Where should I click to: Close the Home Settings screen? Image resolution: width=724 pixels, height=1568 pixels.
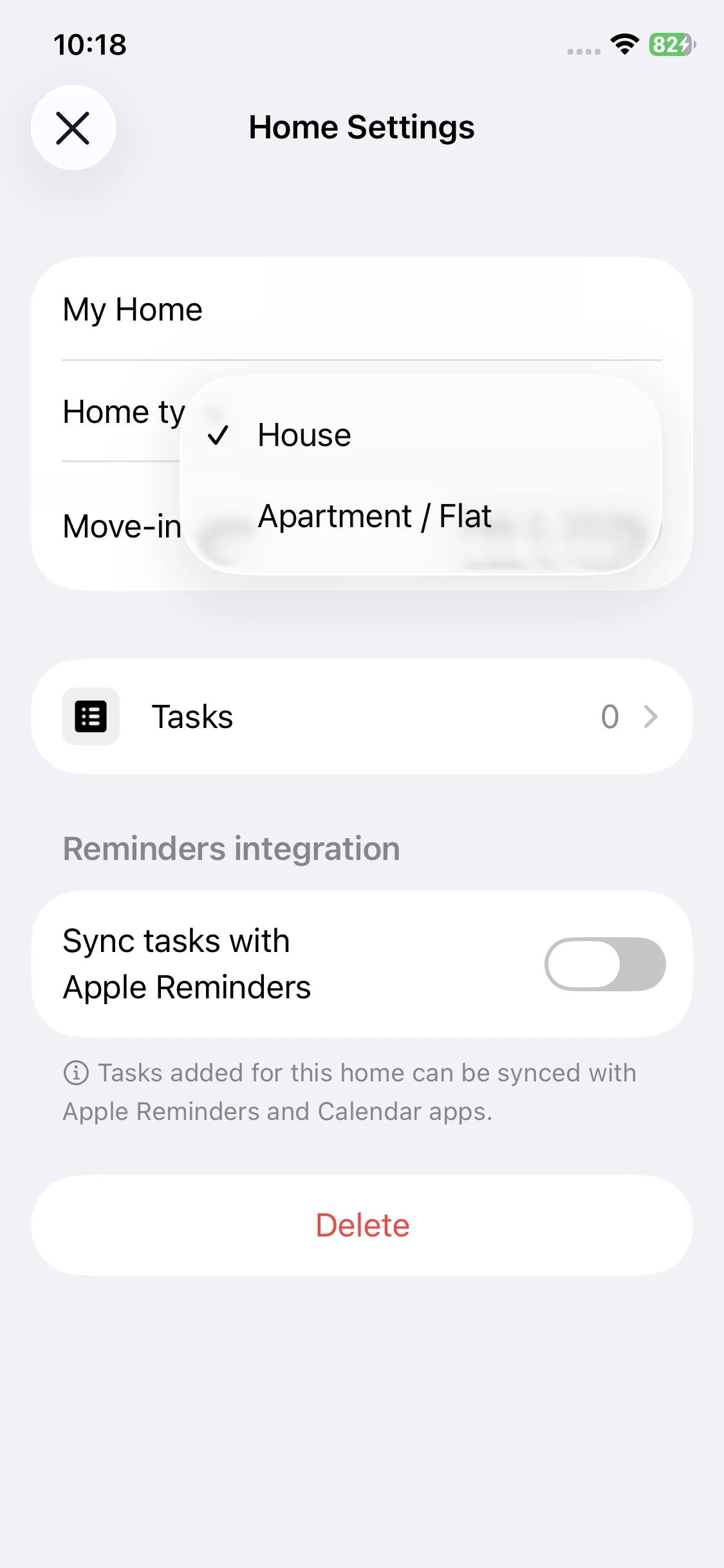coord(73,127)
